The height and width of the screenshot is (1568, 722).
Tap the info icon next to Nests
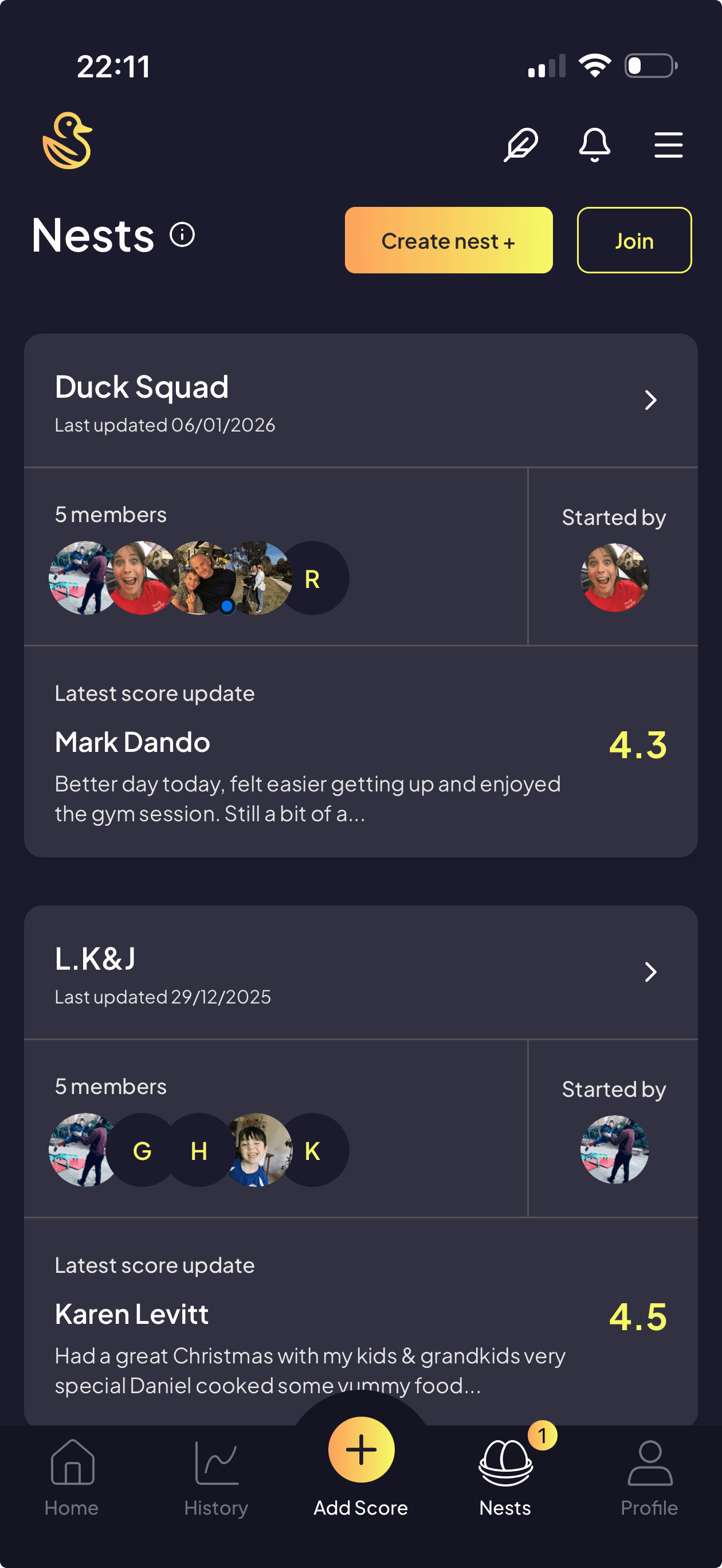point(182,235)
